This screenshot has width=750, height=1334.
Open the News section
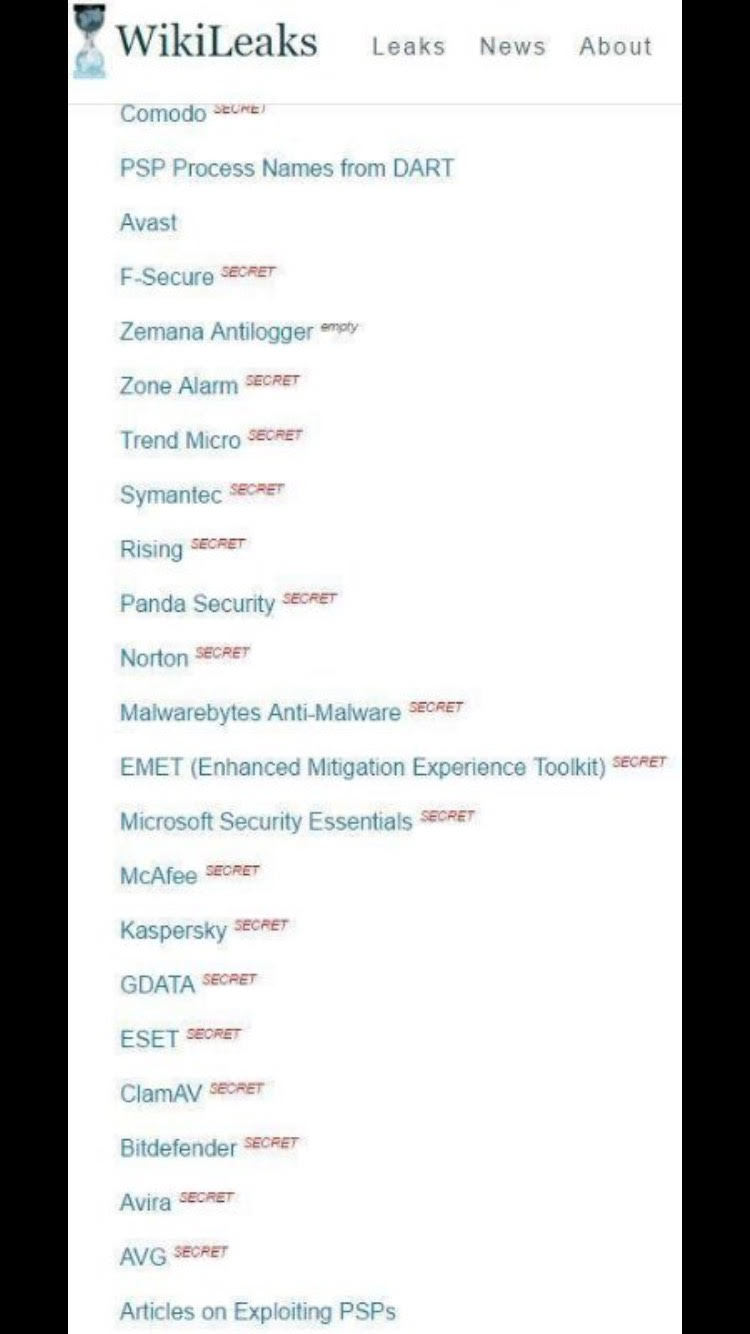[x=512, y=47]
